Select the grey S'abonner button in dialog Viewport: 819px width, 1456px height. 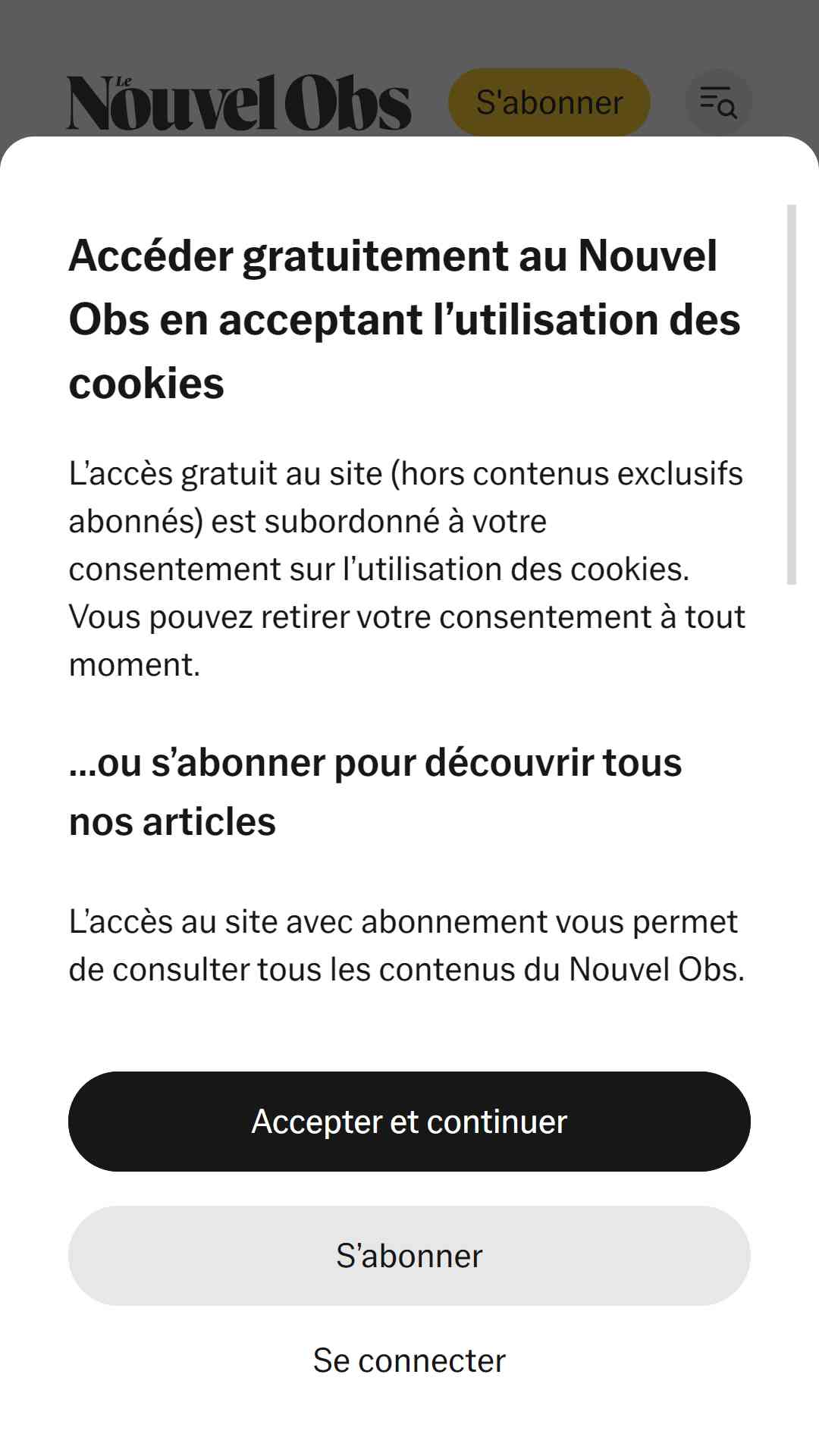(x=409, y=1256)
